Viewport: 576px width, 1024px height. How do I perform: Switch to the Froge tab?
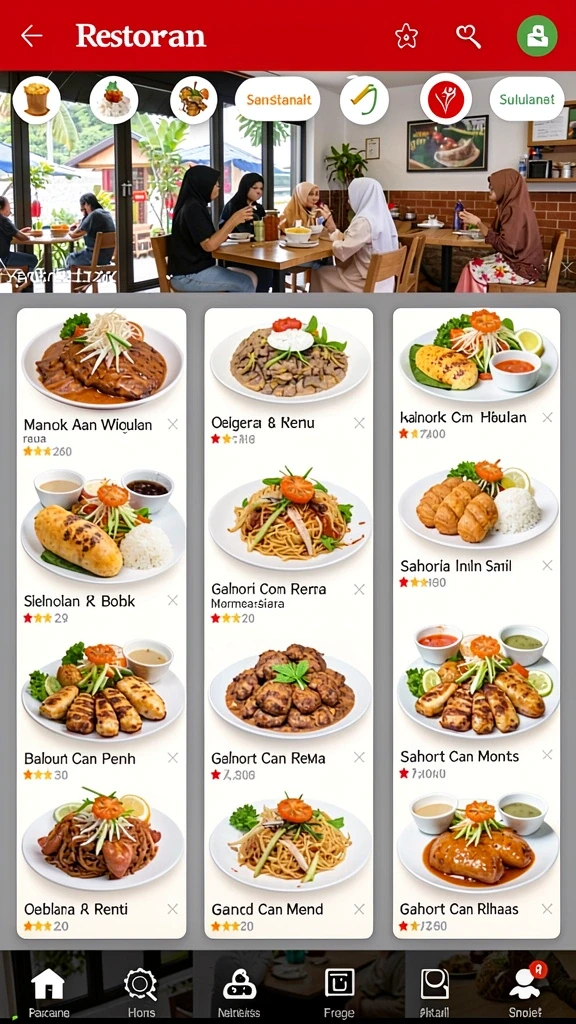point(339,991)
